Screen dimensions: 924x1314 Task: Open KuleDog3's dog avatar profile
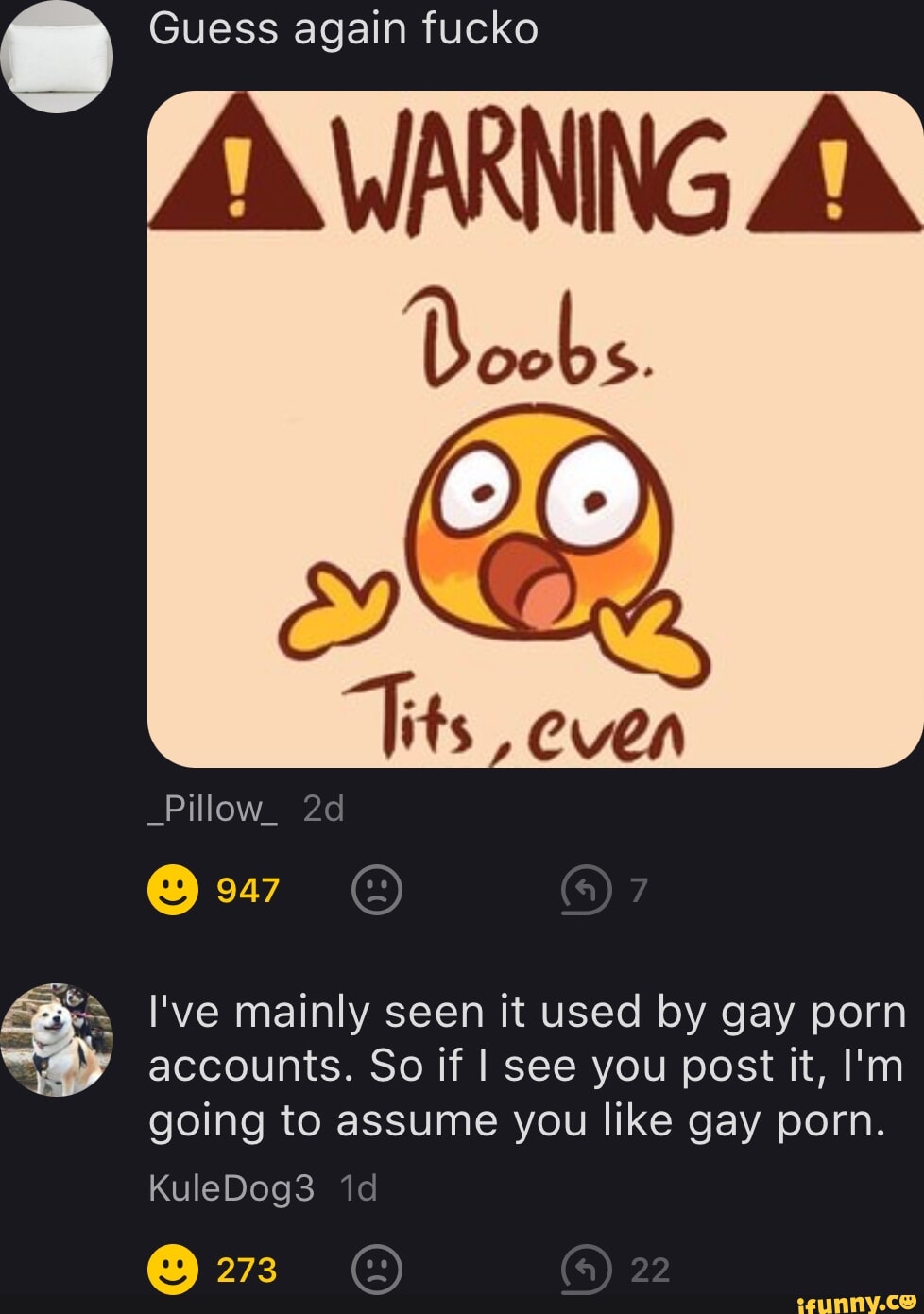point(57,1039)
